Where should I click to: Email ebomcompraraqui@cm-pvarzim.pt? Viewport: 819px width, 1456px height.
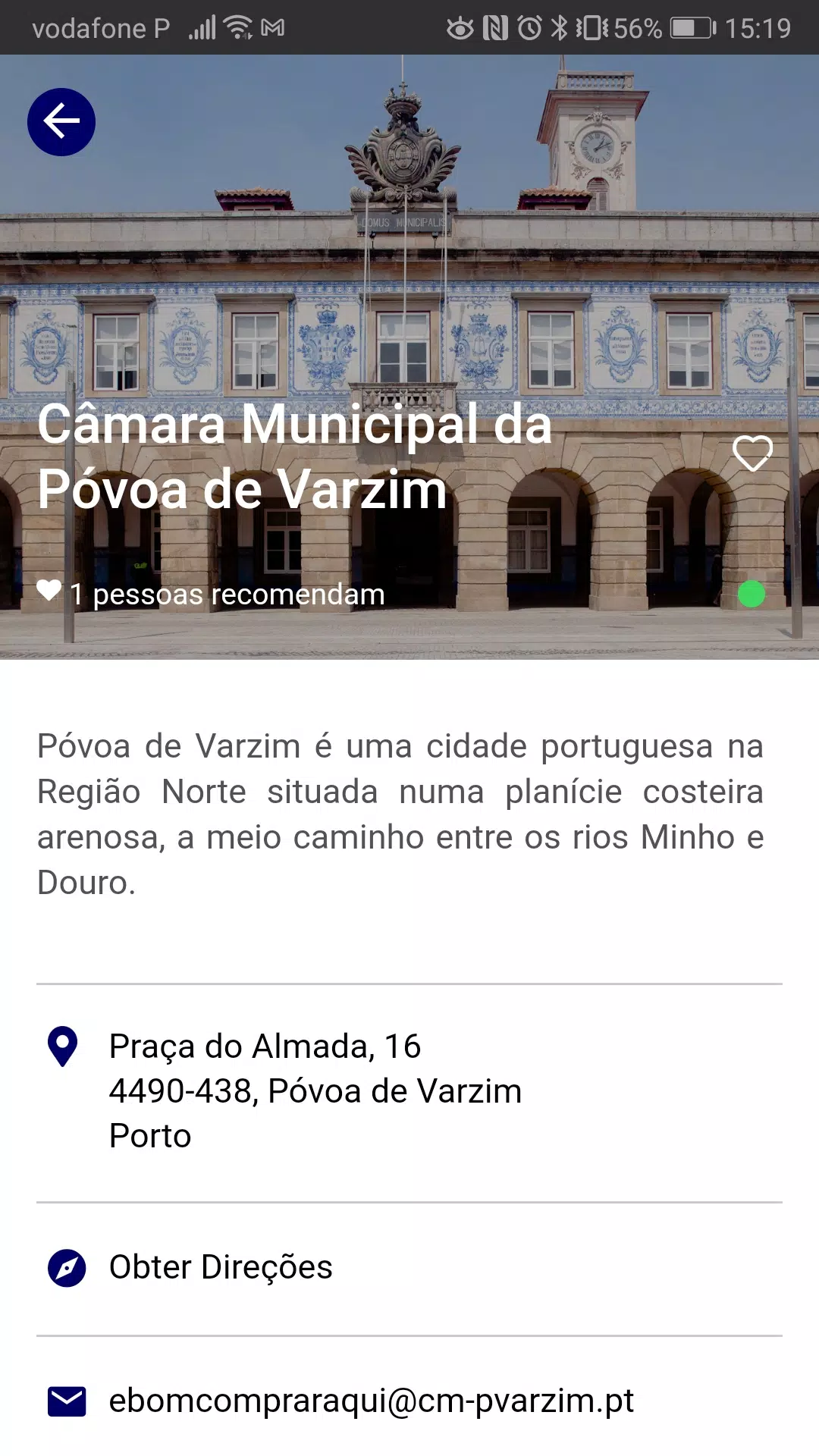coord(409,1401)
